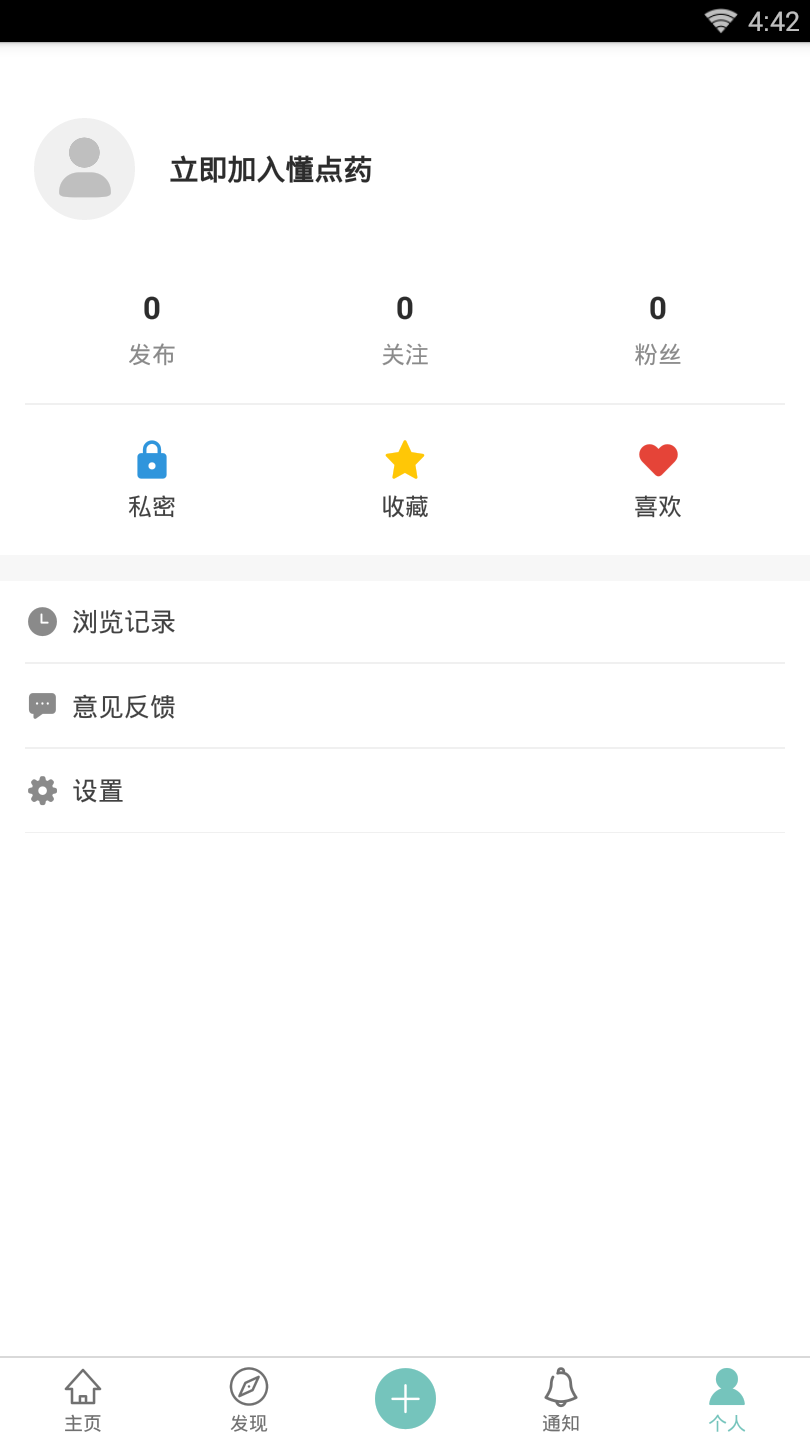Switch to the 发现 discover tab

coord(249,1400)
